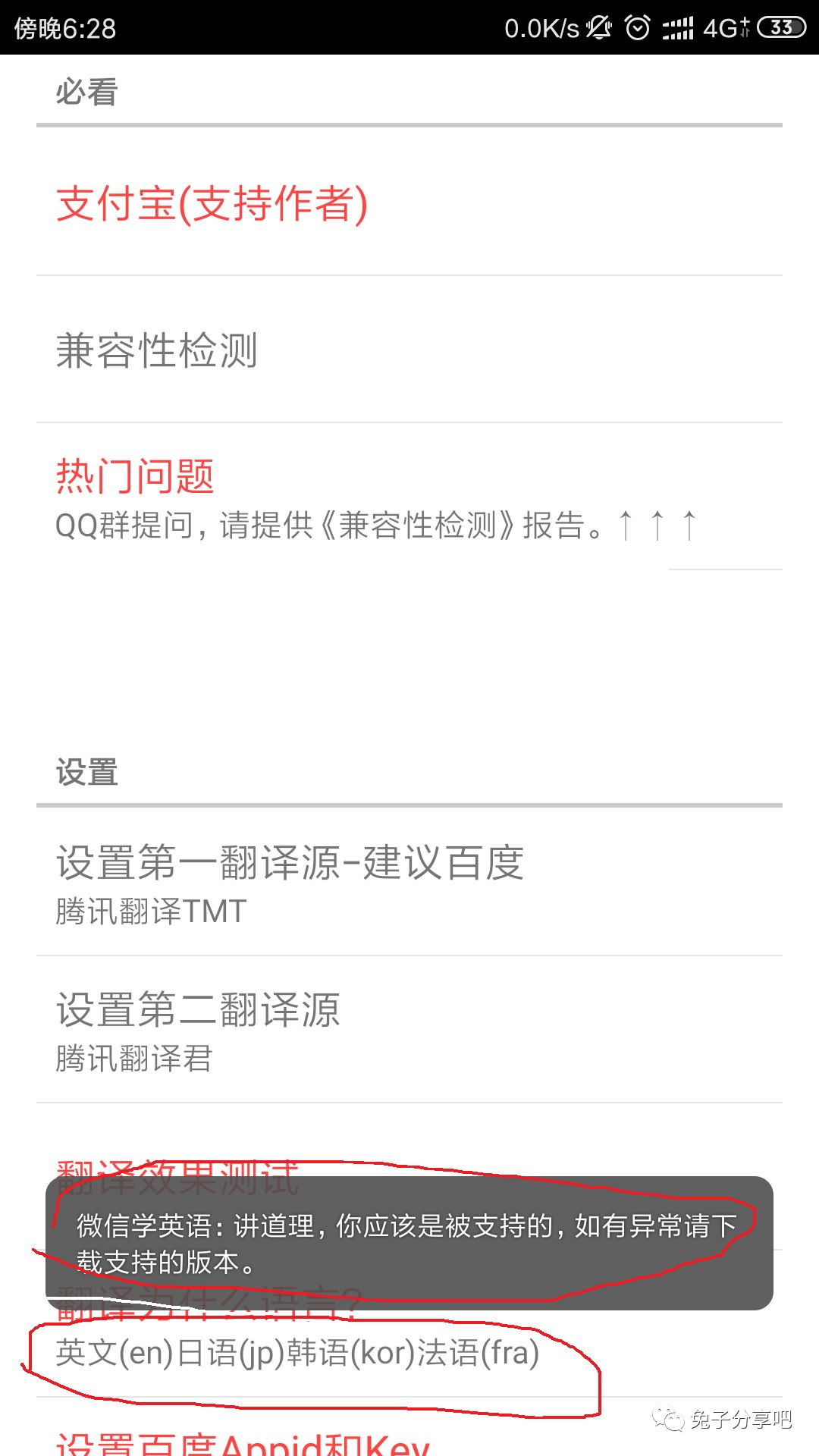Select 设置第二翻译源 setting
The width and height of the screenshot is (819, 1456).
409,1030
